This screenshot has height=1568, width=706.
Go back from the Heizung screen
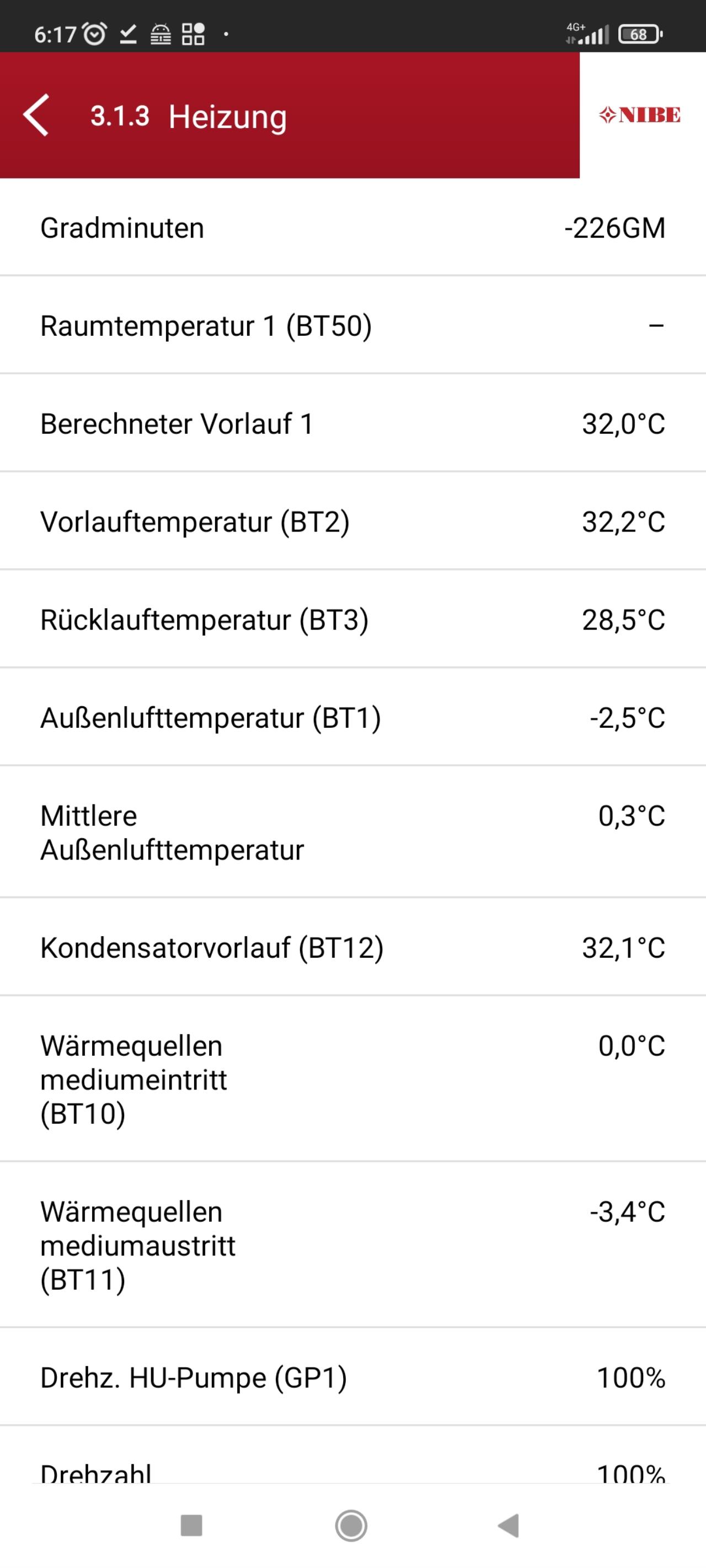[x=36, y=115]
